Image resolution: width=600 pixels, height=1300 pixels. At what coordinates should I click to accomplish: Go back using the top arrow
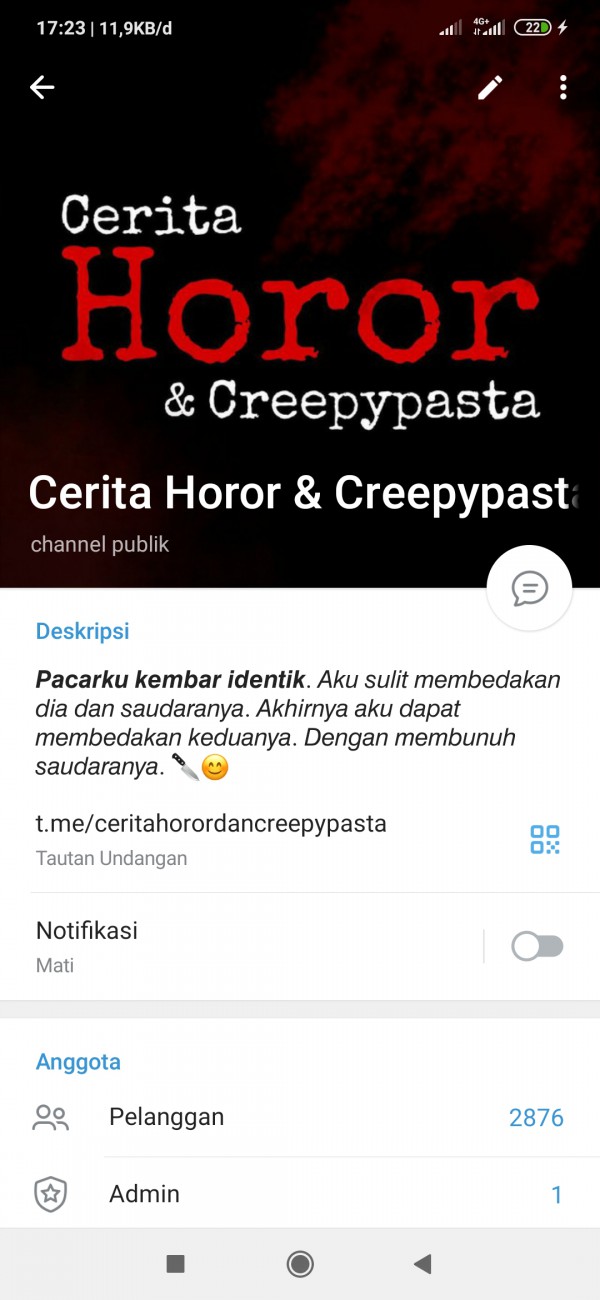[x=42, y=88]
